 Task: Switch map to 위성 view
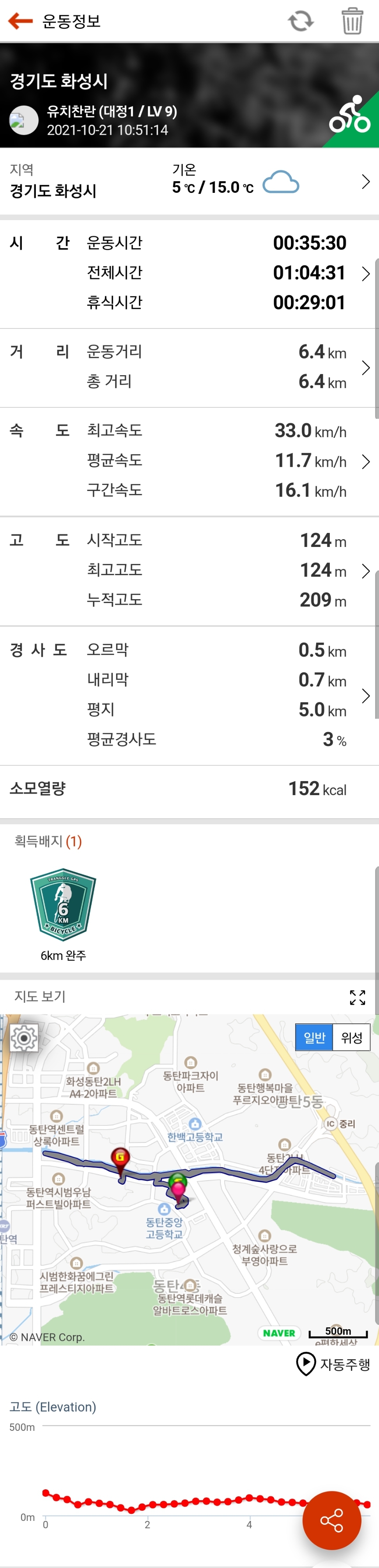(x=352, y=1038)
